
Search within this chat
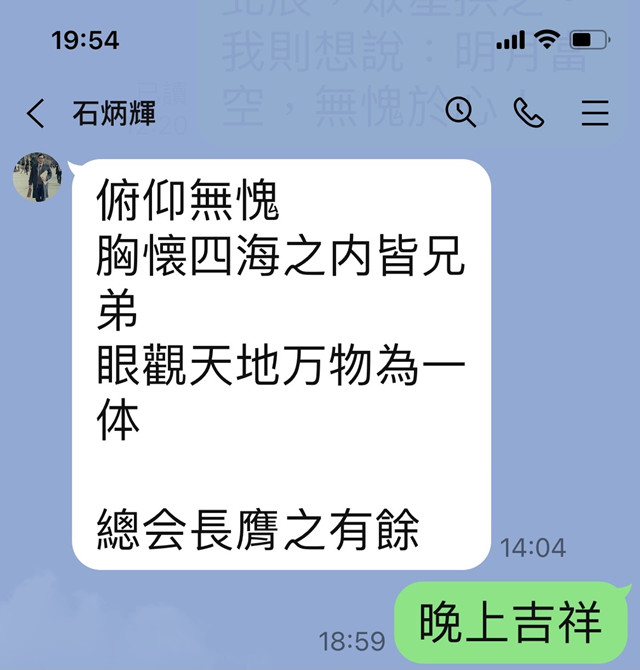(460, 113)
